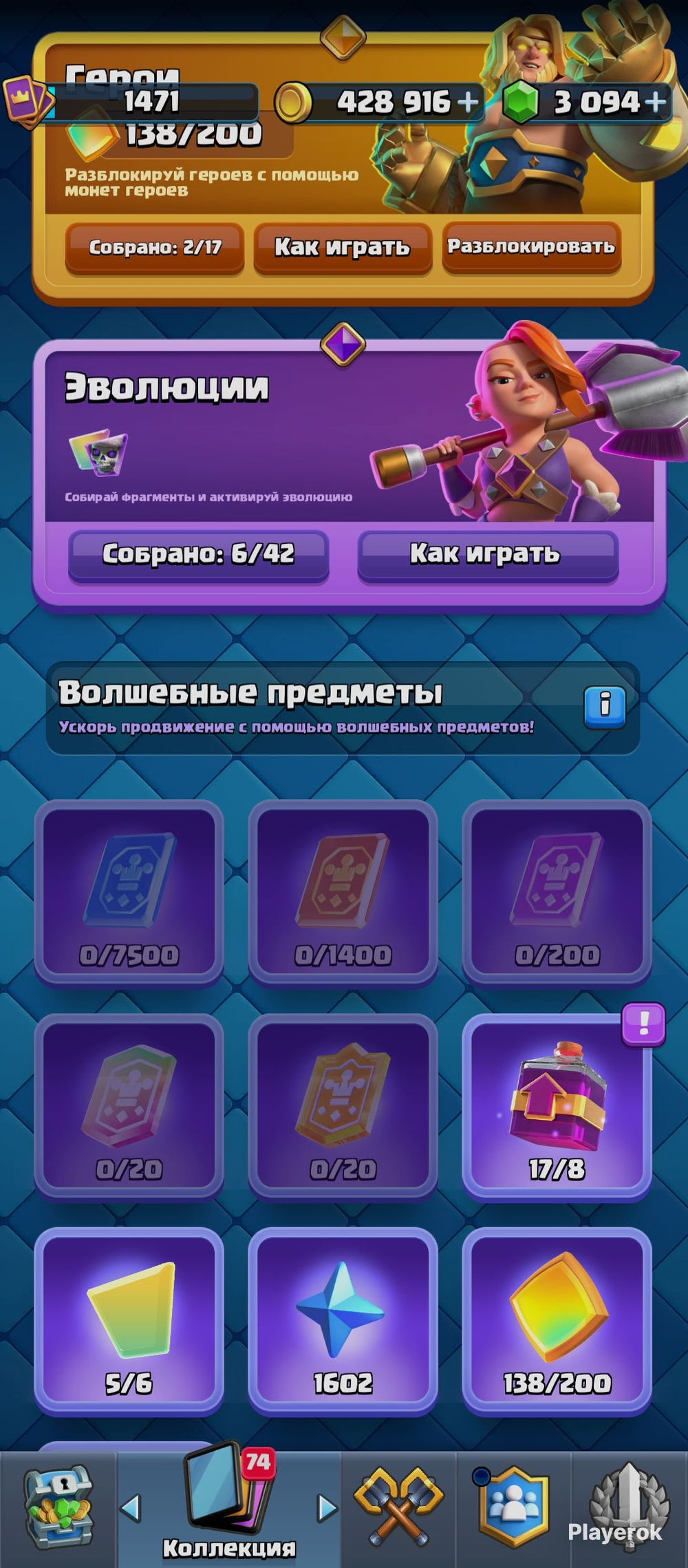The image size is (688, 1568).
Task: Add gems with the plus icon
Action: (x=655, y=103)
